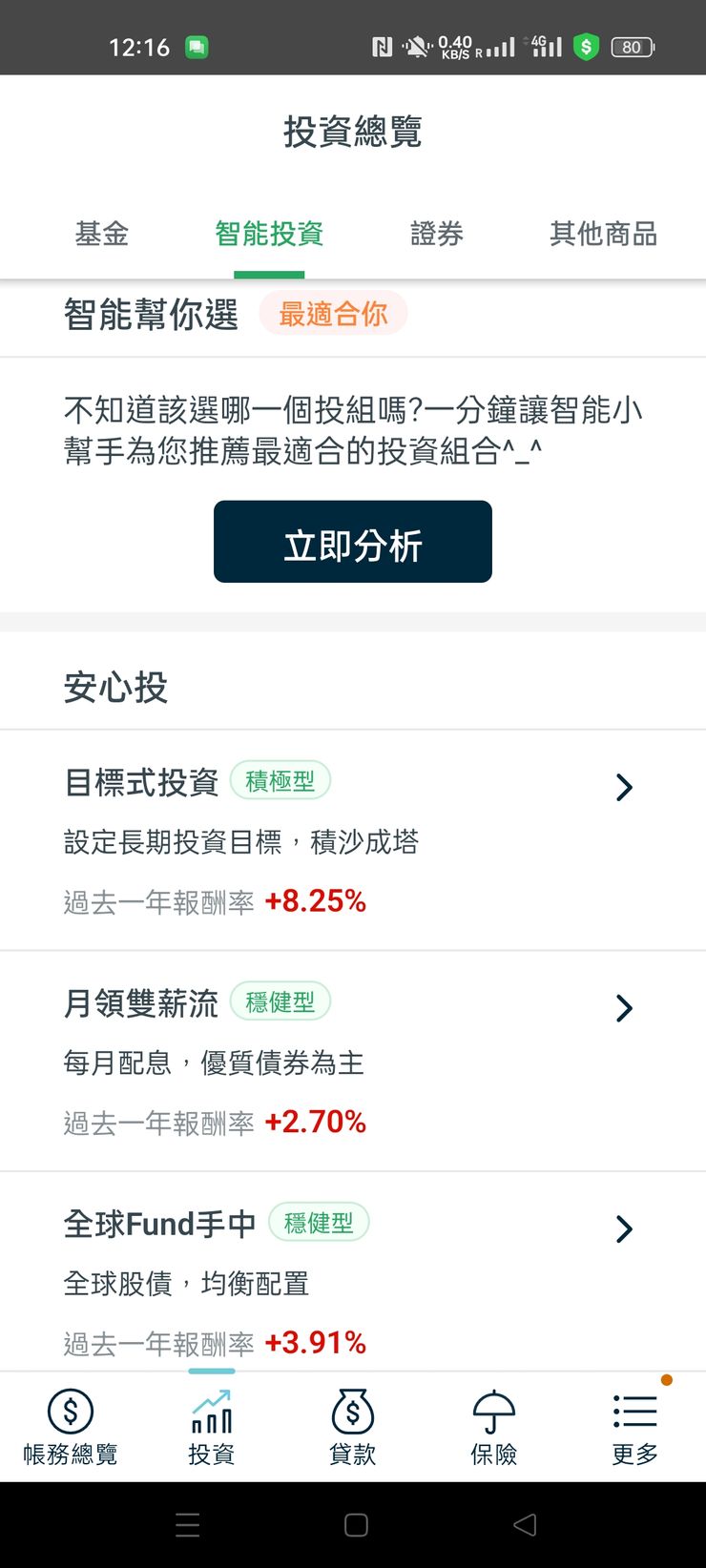Tap the green security shield icon in status bar

point(587,46)
